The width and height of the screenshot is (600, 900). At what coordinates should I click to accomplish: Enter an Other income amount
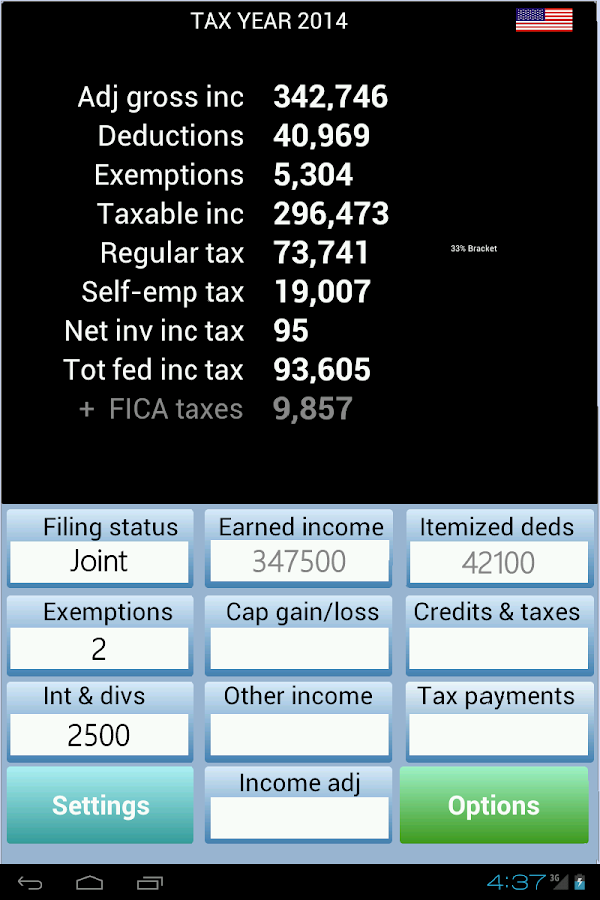[x=299, y=735]
